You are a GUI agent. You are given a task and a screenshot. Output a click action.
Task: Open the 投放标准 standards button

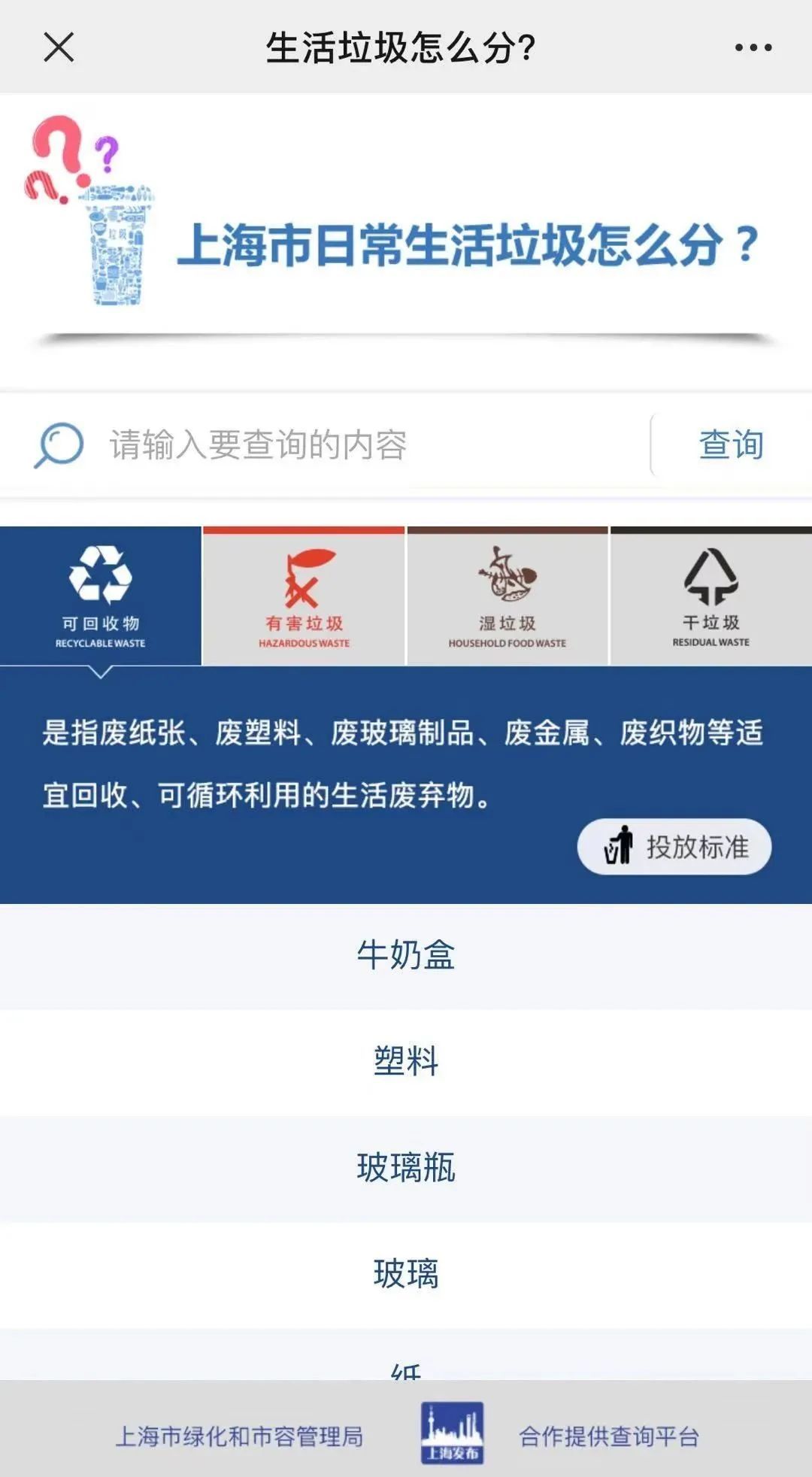(674, 846)
